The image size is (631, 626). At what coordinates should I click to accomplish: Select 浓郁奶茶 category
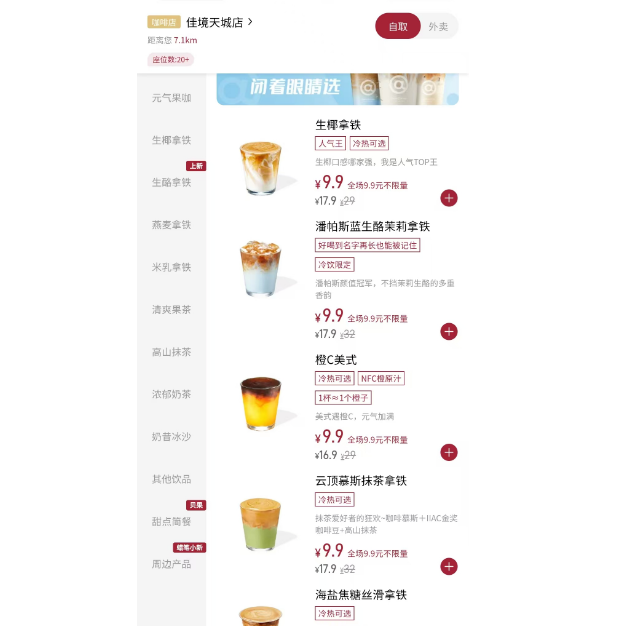tap(171, 394)
